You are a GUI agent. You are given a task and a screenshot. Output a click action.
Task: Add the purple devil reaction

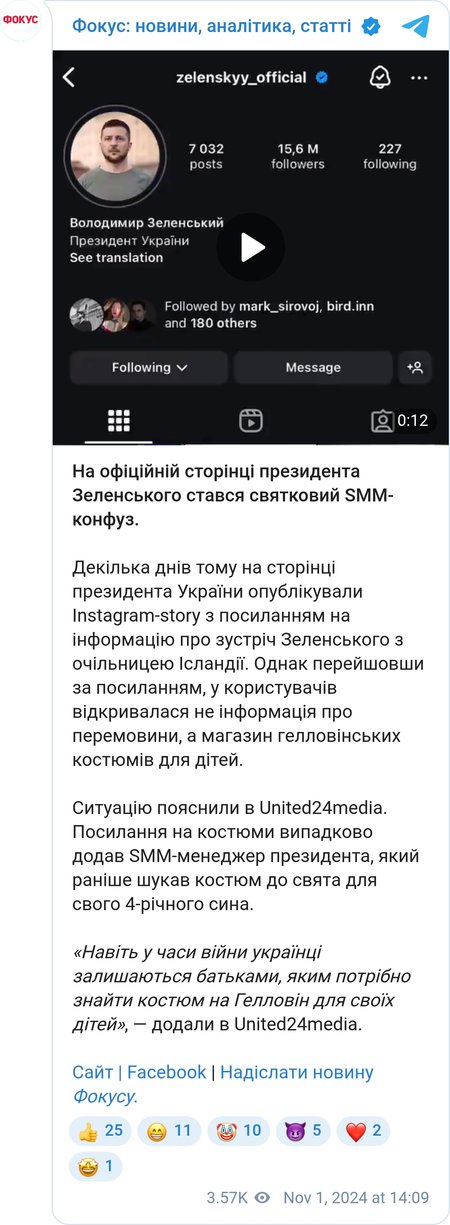pyautogui.click(x=304, y=1131)
